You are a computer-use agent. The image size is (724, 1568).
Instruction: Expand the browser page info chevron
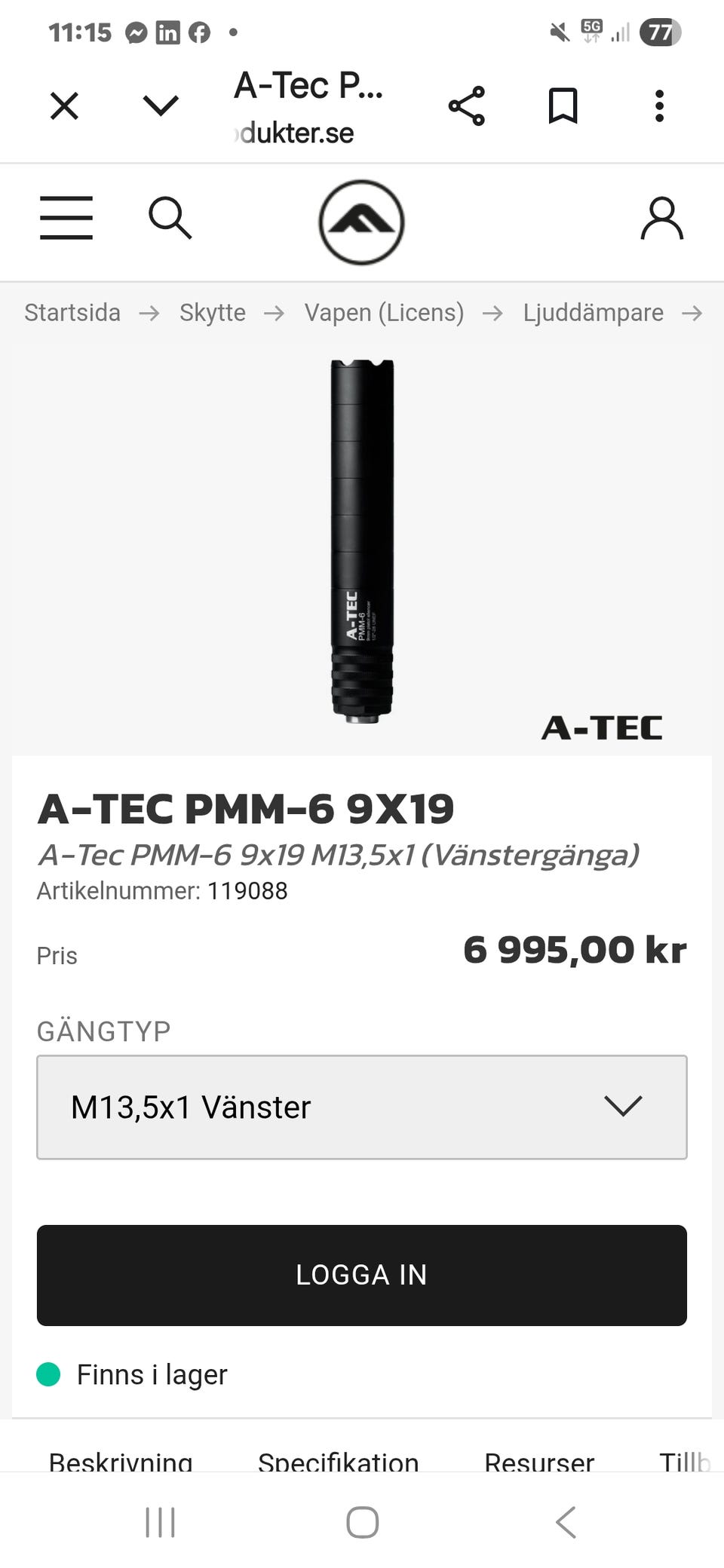click(161, 106)
